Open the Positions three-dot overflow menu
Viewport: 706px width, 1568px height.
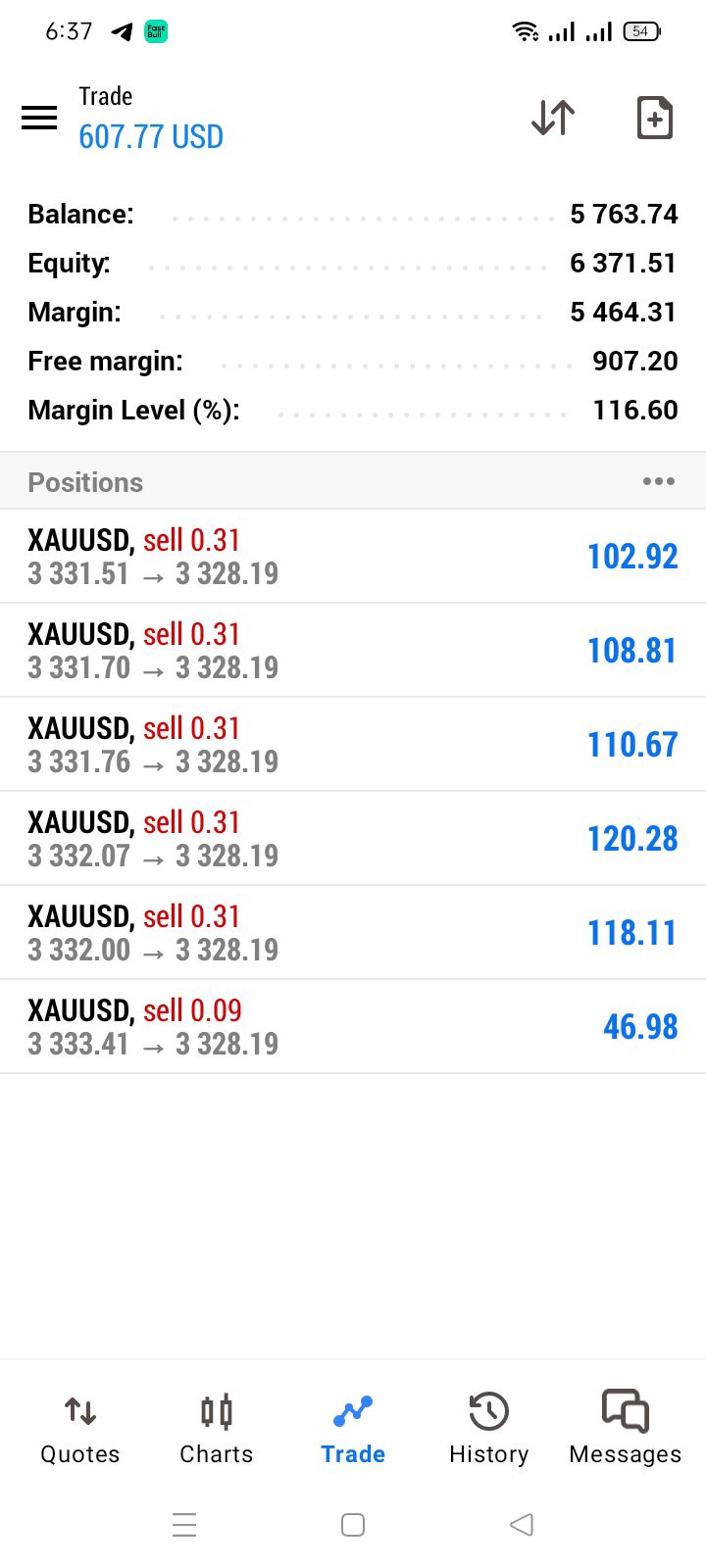pyautogui.click(x=658, y=481)
